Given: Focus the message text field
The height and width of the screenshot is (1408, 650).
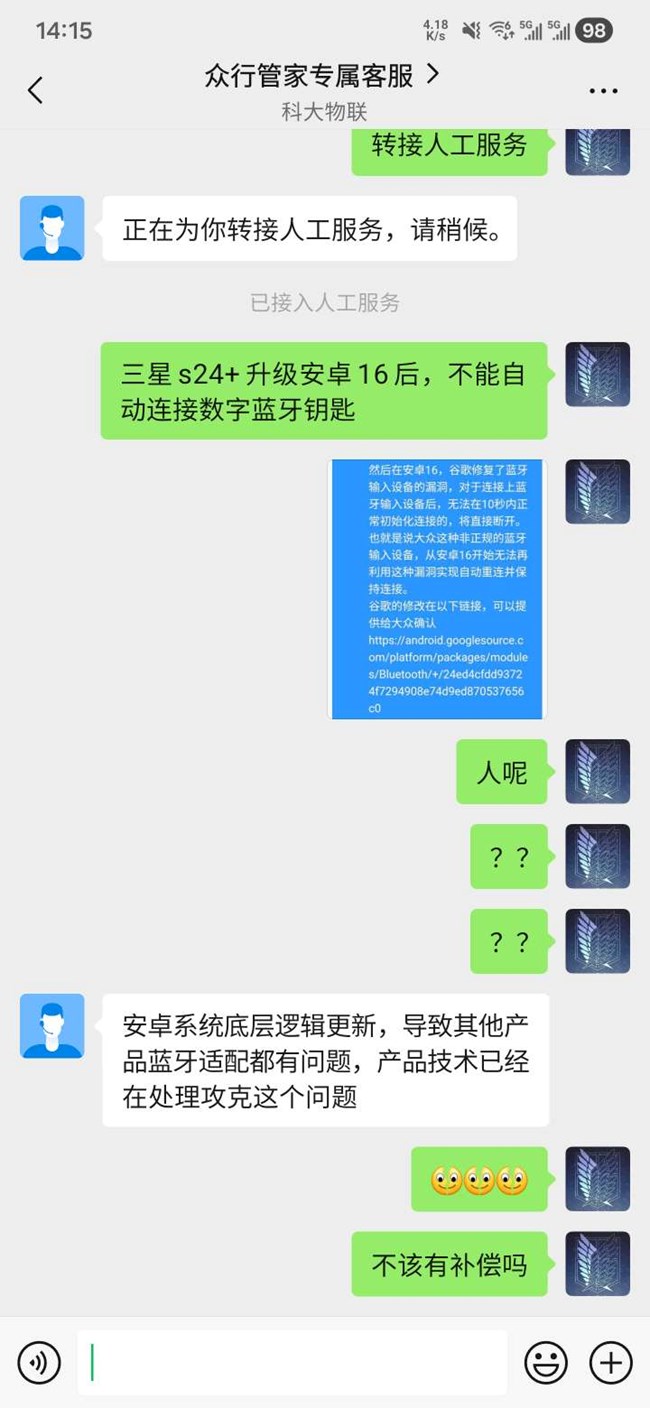Looking at the screenshot, I should [x=292, y=1362].
